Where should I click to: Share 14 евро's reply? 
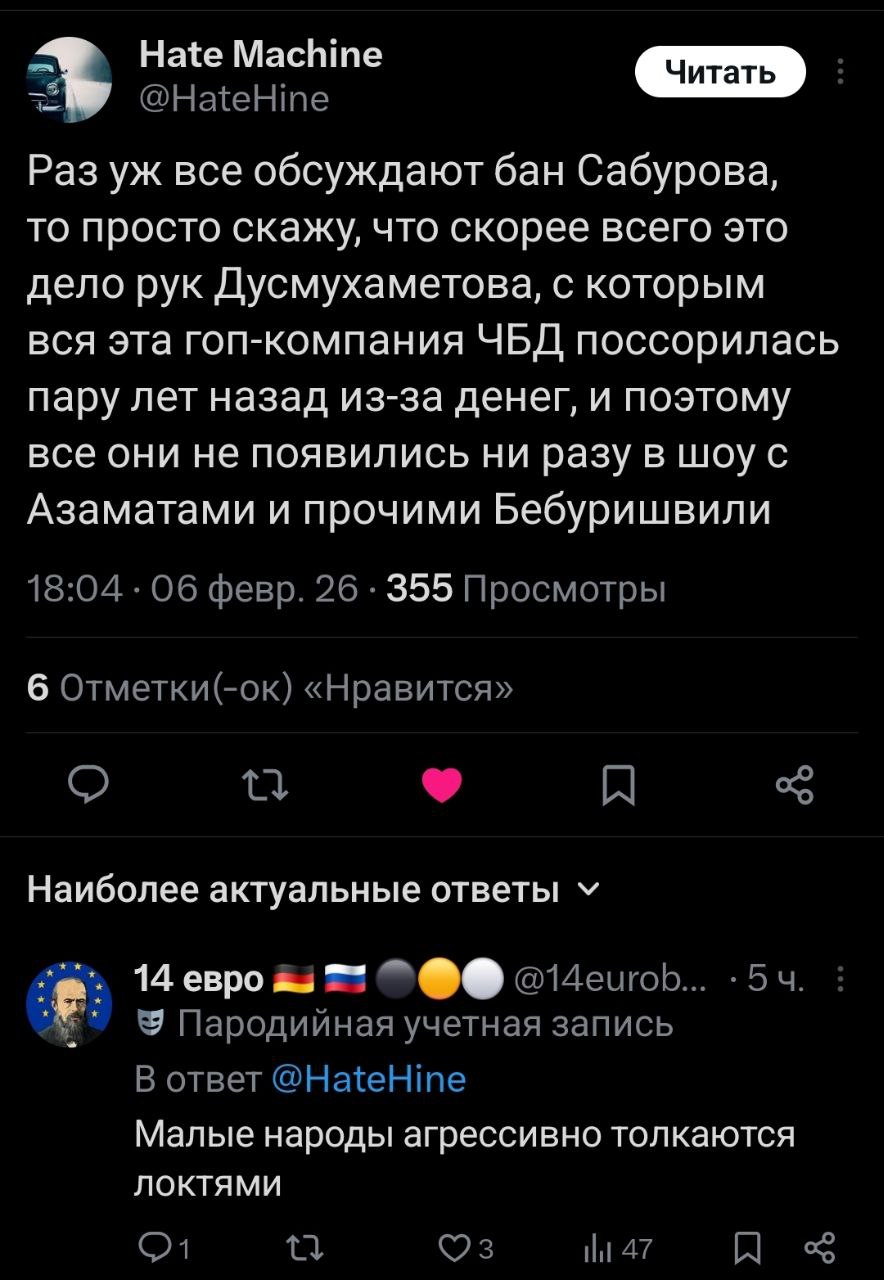(819, 1247)
